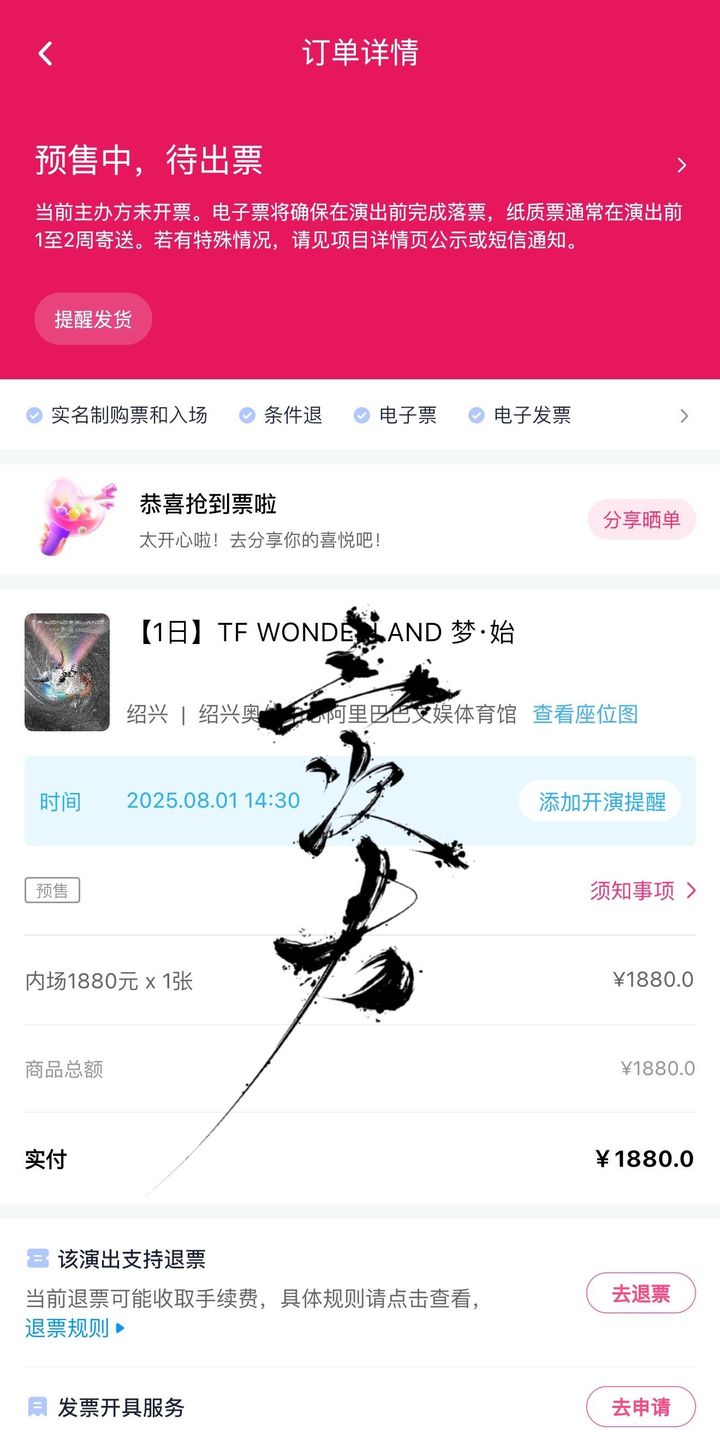Tap the 提醒发货 button
The width and height of the screenshot is (720, 1432).
click(x=93, y=319)
